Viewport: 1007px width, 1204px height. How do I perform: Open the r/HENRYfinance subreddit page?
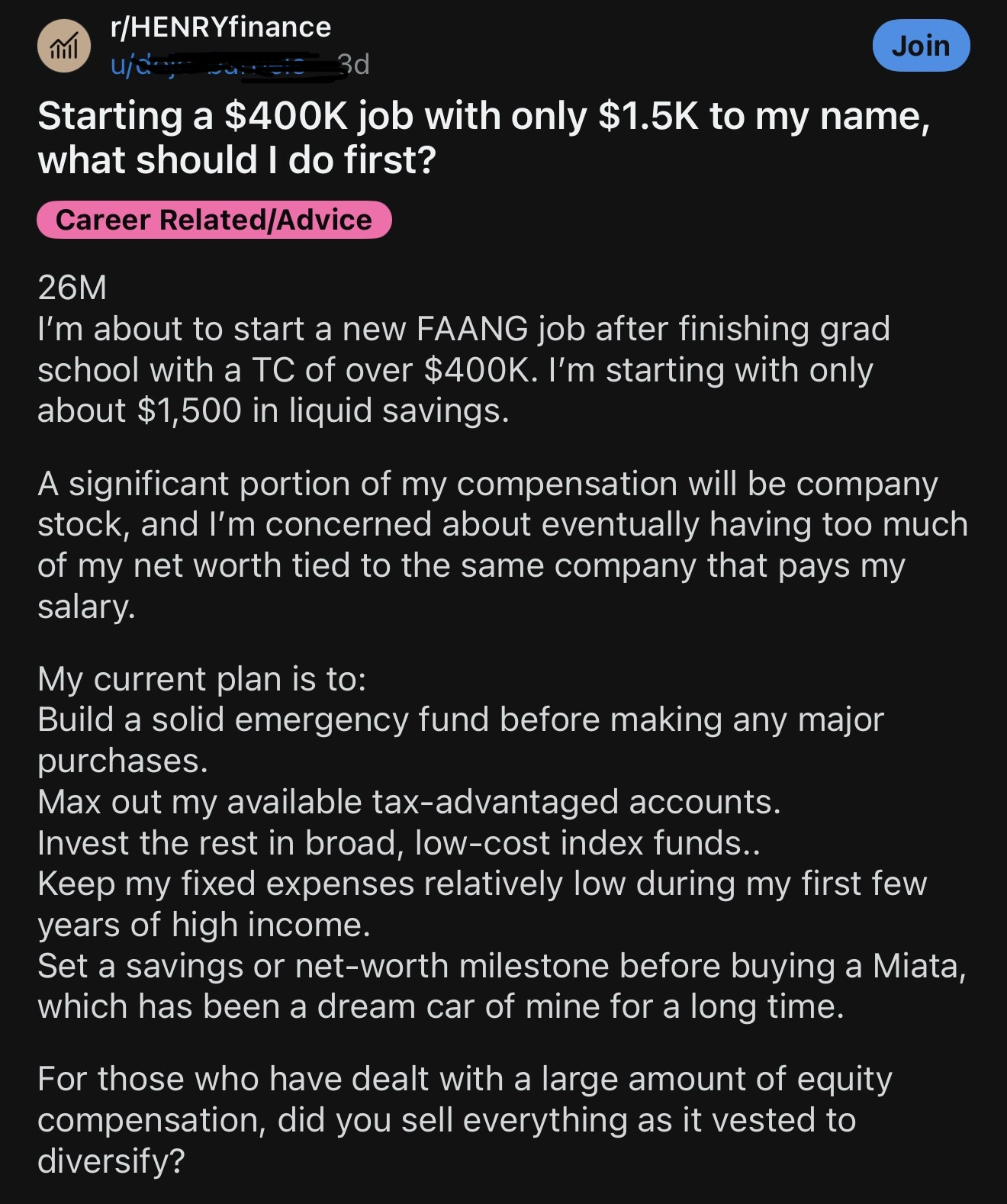coord(220,27)
